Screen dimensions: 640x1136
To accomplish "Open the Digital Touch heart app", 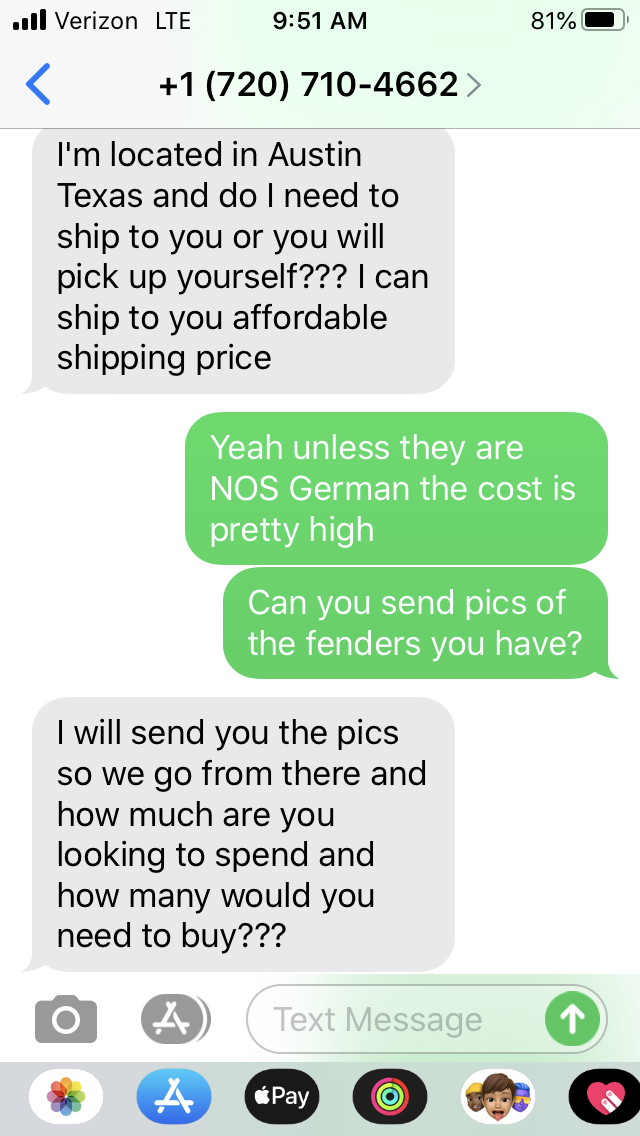I will coord(604,1097).
